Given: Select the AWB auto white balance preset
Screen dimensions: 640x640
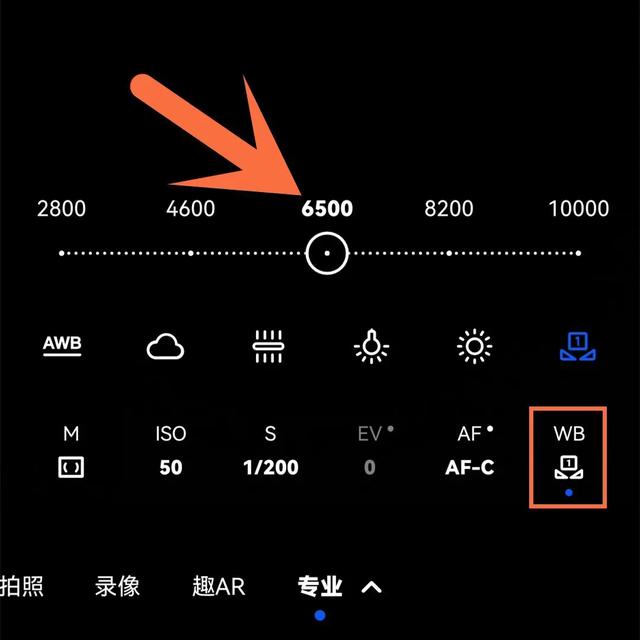Looking at the screenshot, I should (x=62, y=347).
